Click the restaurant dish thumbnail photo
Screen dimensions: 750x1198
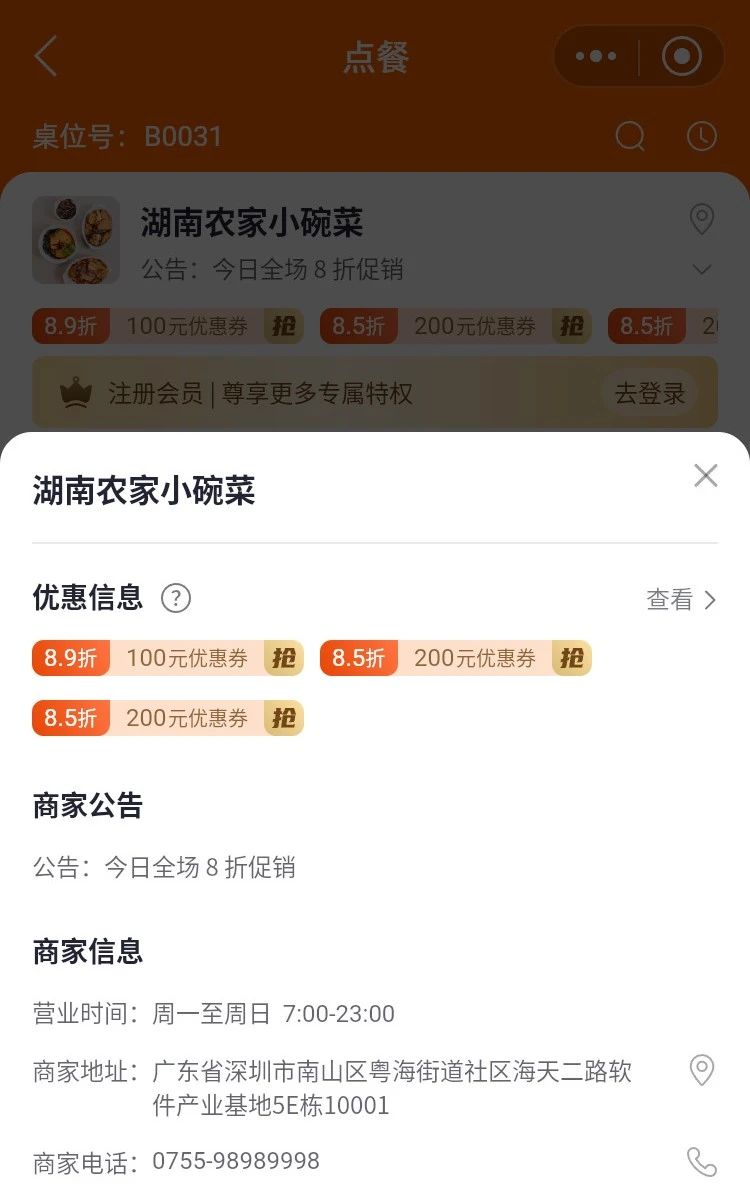pos(76,240)
